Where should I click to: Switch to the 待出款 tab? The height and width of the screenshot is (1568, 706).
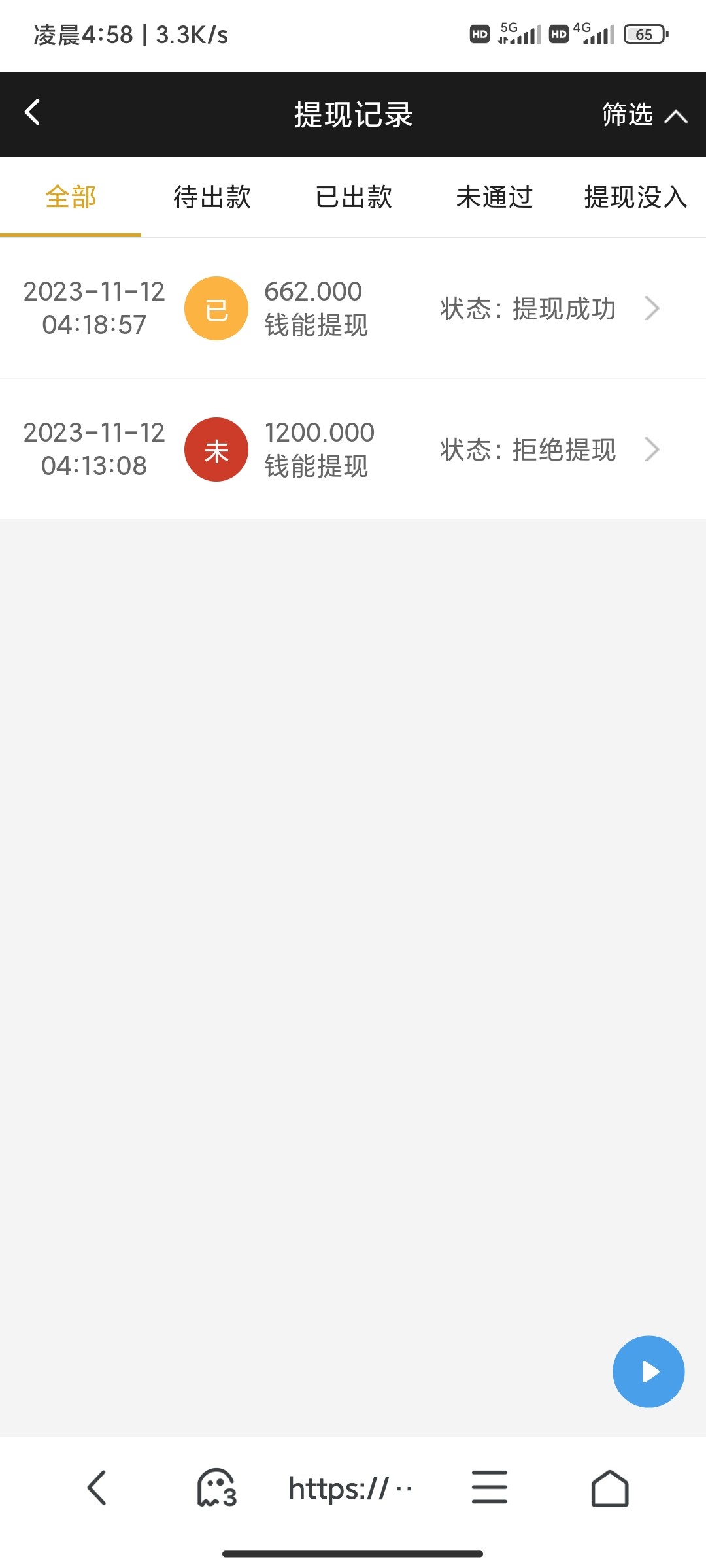point(212,197)
